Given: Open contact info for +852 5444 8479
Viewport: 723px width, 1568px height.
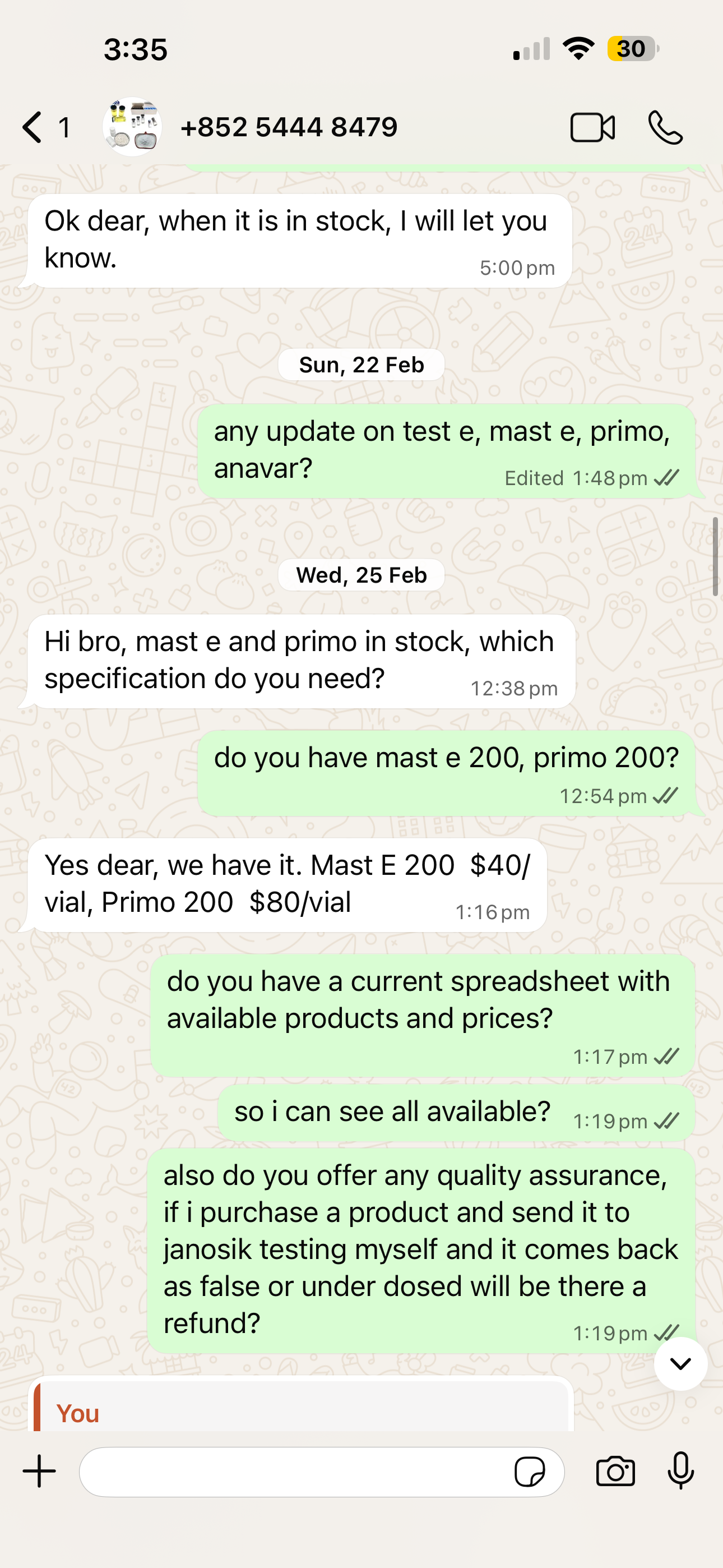Looking at the screenshot, I should [x=289, y=127].
